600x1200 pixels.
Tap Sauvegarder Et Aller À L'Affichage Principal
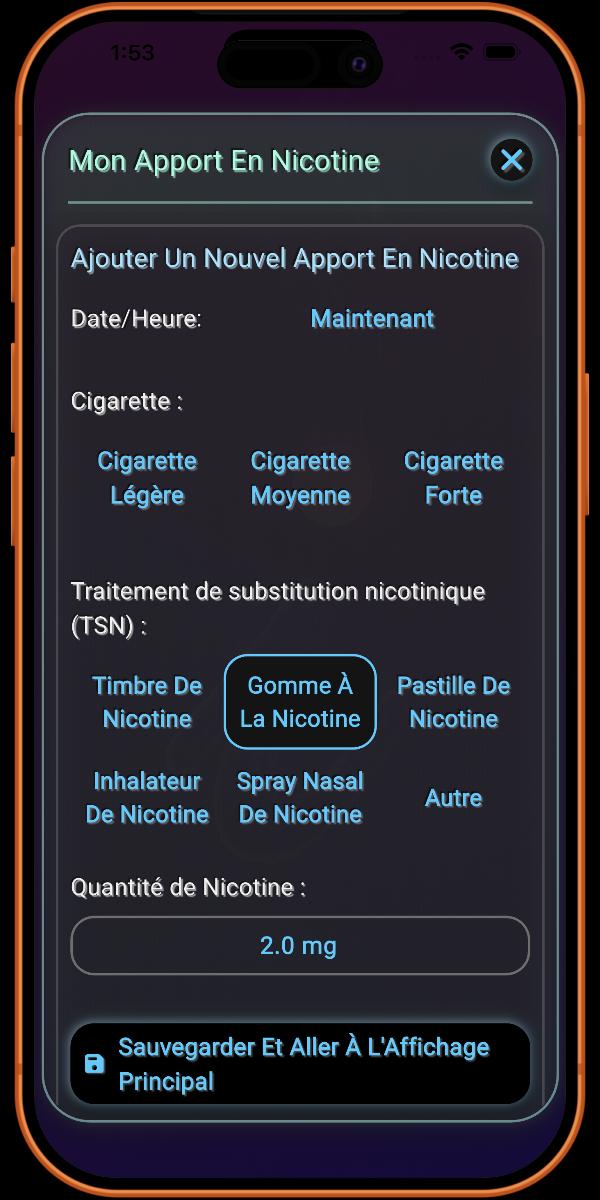point(299,1064)
